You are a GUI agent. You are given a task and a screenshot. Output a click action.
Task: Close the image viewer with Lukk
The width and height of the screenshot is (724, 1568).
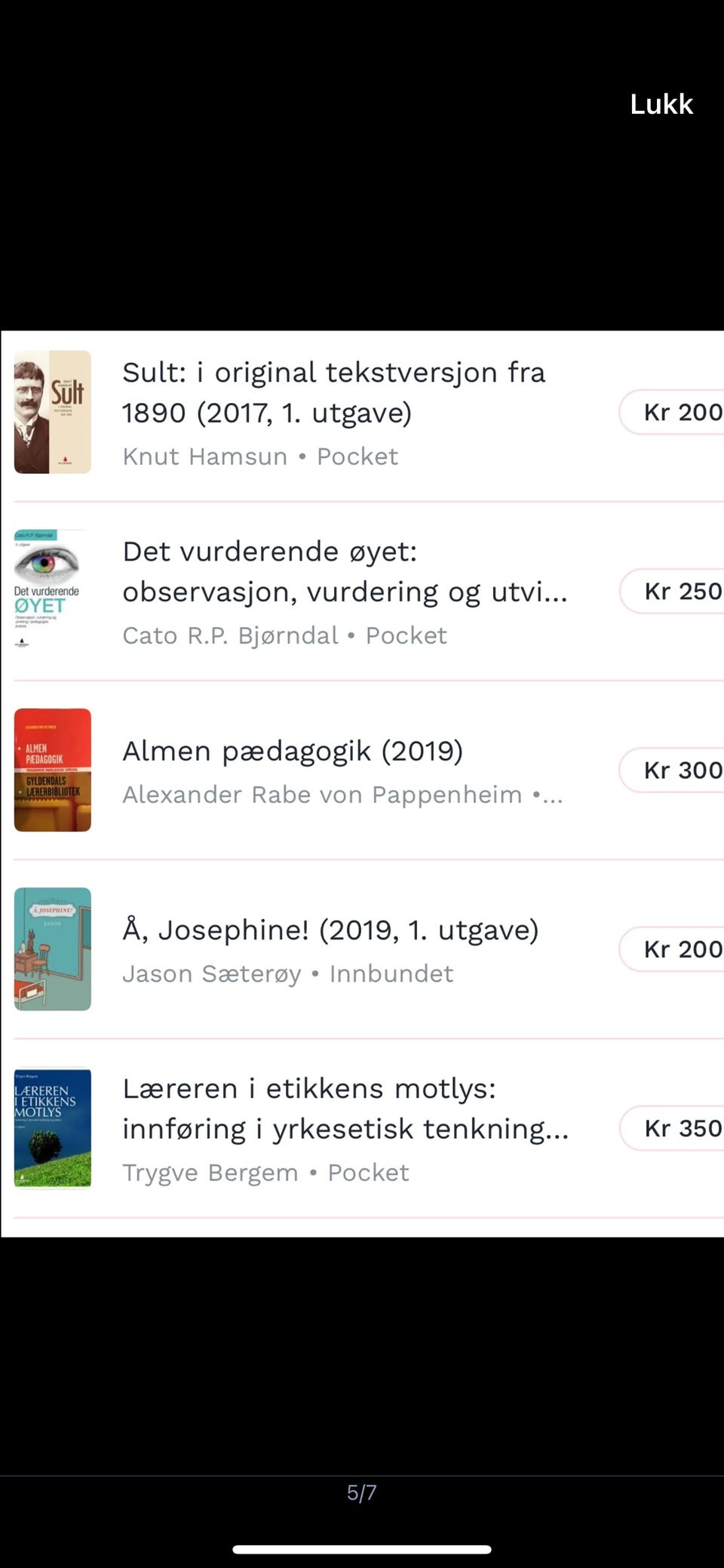661,104
